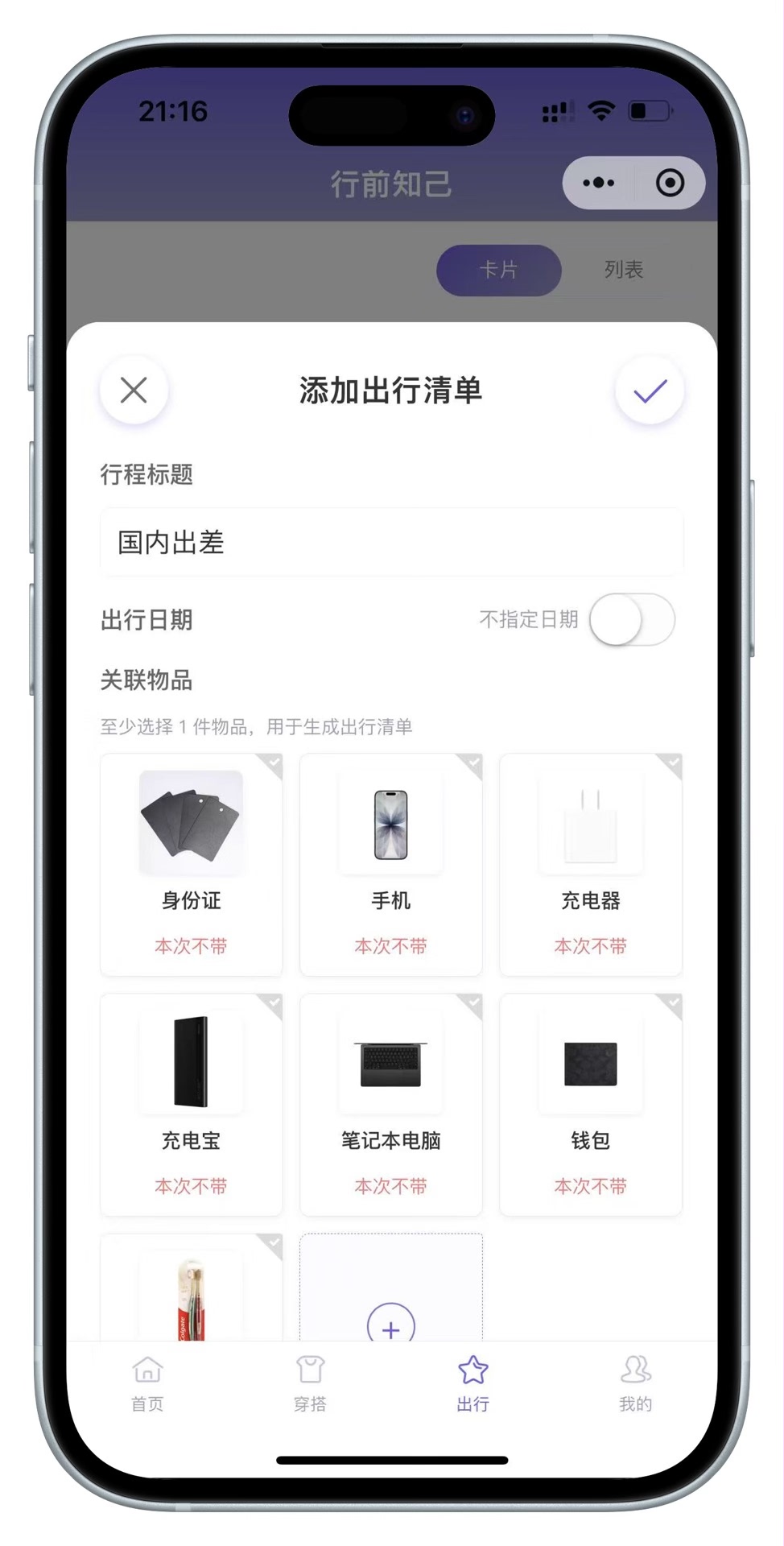Image resolution: width=784 pixels, height=1546 pixels.
Task: Select the 手机 item card
Action: click(x=391, y=864)
